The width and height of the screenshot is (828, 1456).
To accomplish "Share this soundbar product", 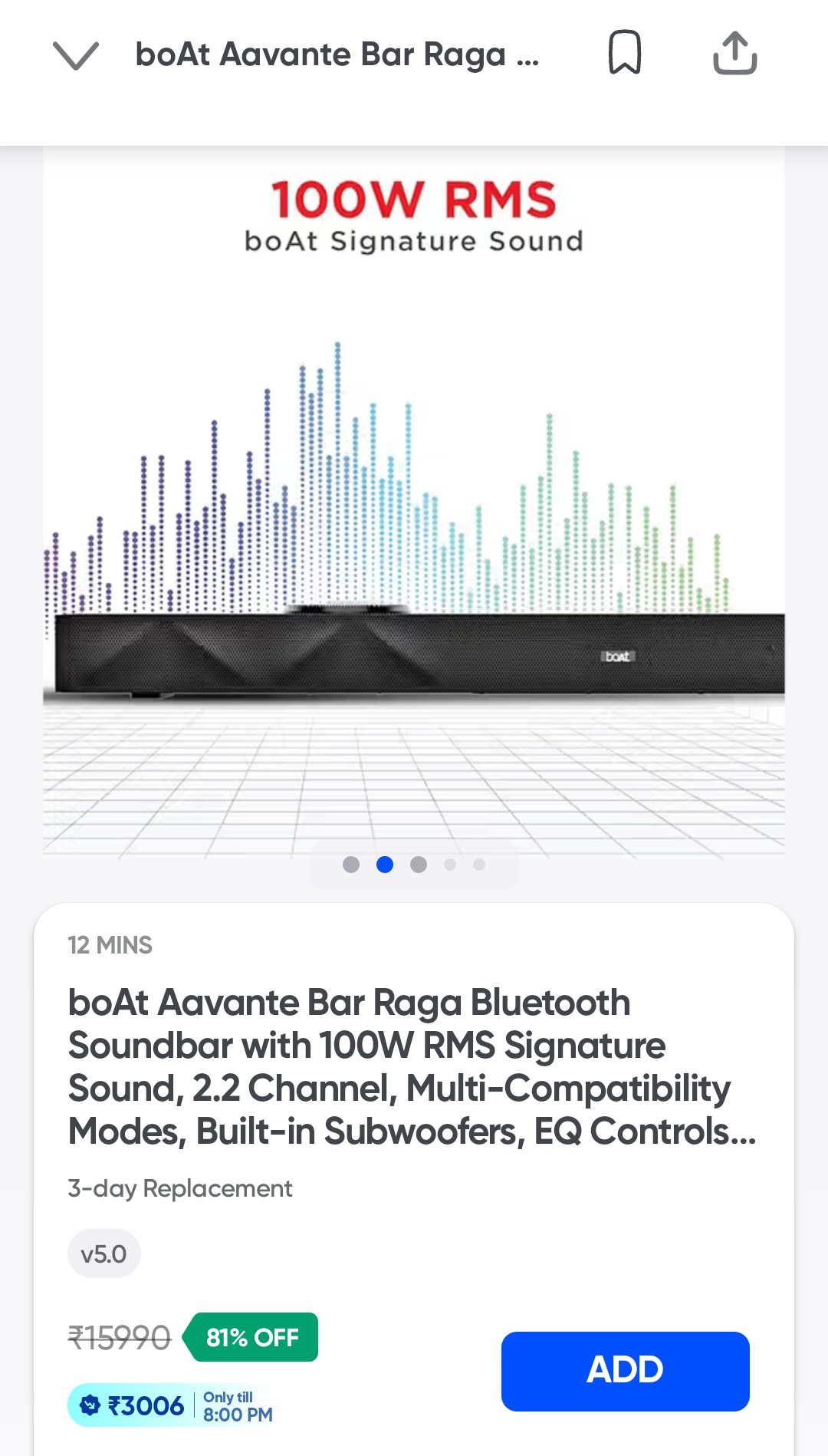I will (x=734, y=52).
